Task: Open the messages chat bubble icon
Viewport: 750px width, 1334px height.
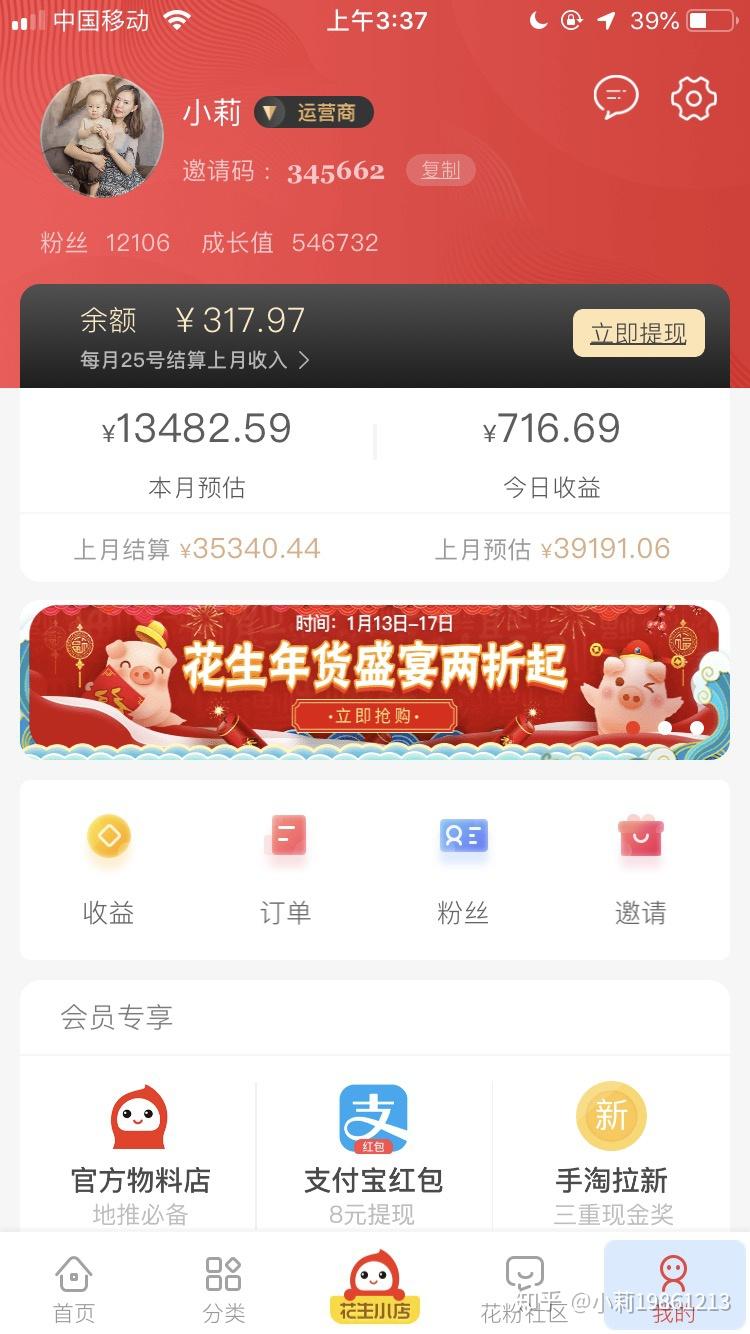Action: [x=616, y=97]
